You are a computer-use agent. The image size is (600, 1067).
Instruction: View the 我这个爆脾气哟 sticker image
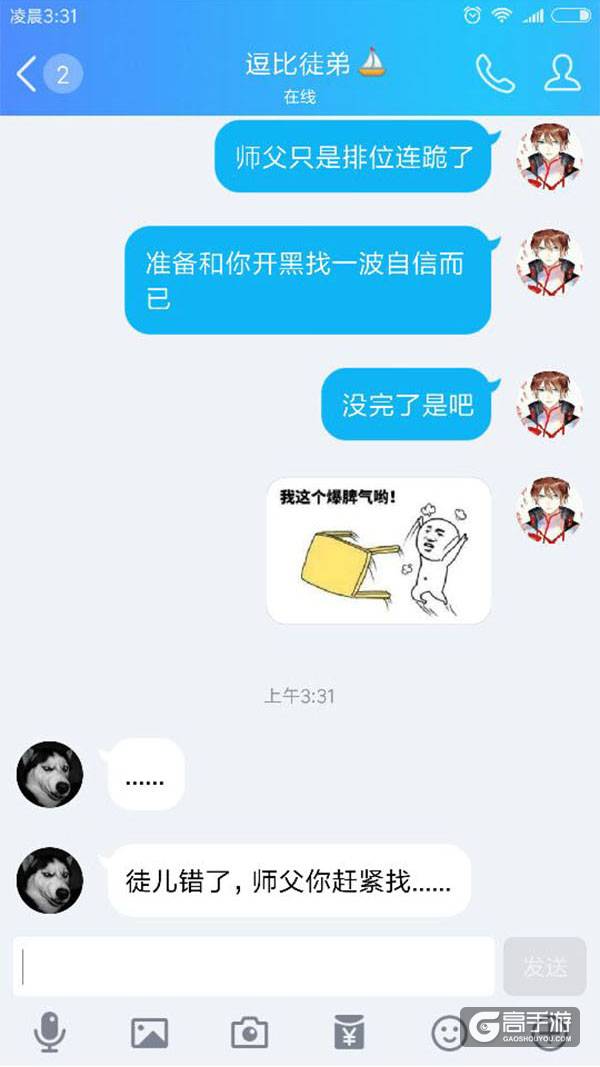(378, 551)
